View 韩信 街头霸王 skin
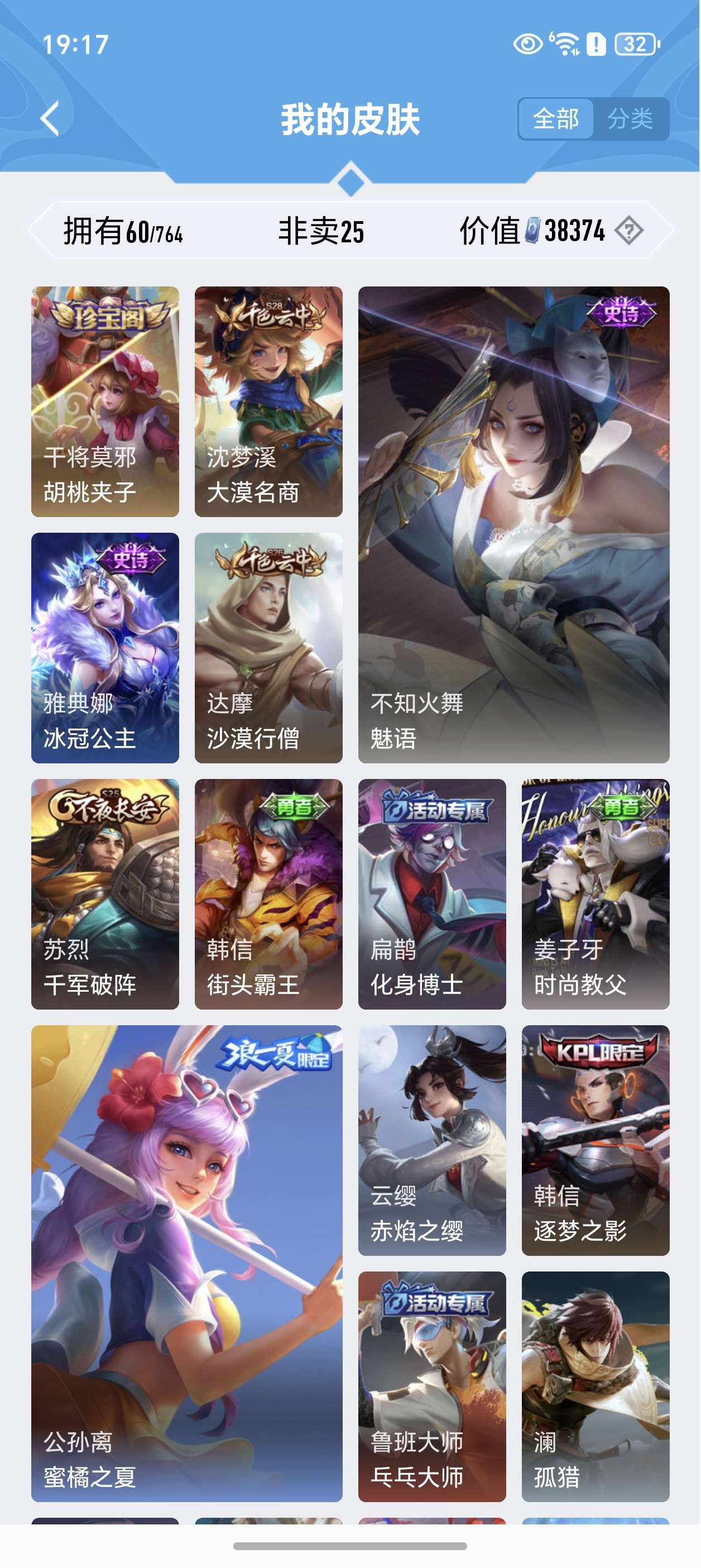The height and width of the screenshot is (1568, 701). (268, 893)
